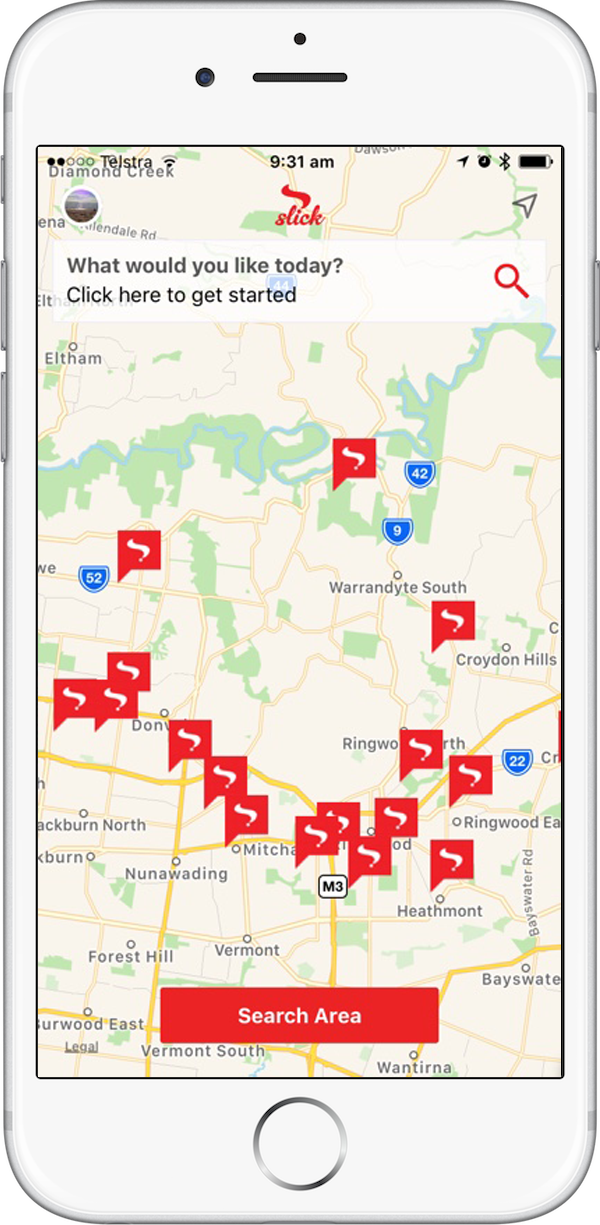Open the profile avatar
The width and height of the screenshot is (600, 1225).
(82, 205)
